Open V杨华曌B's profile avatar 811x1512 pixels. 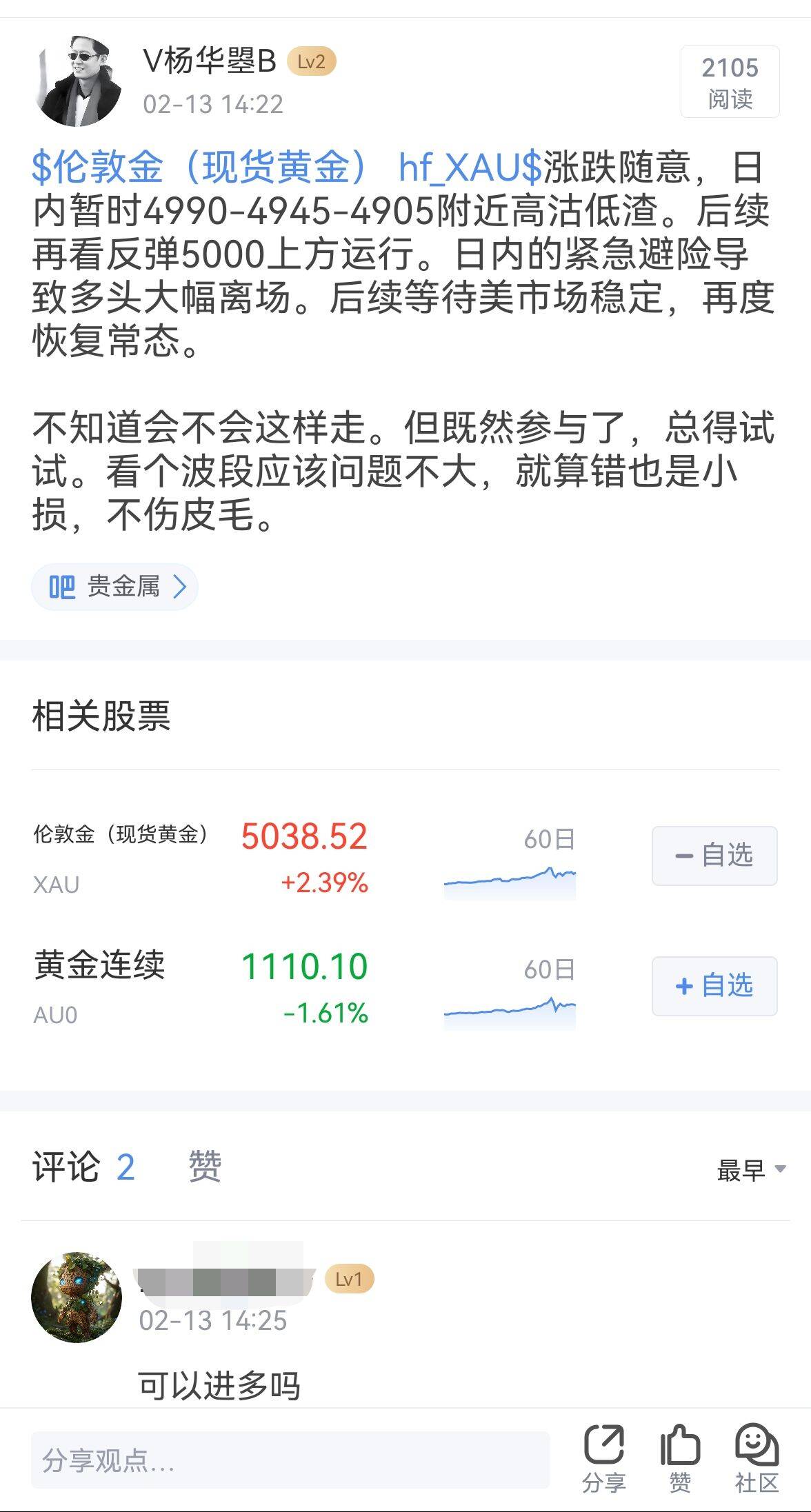[77, 82]
